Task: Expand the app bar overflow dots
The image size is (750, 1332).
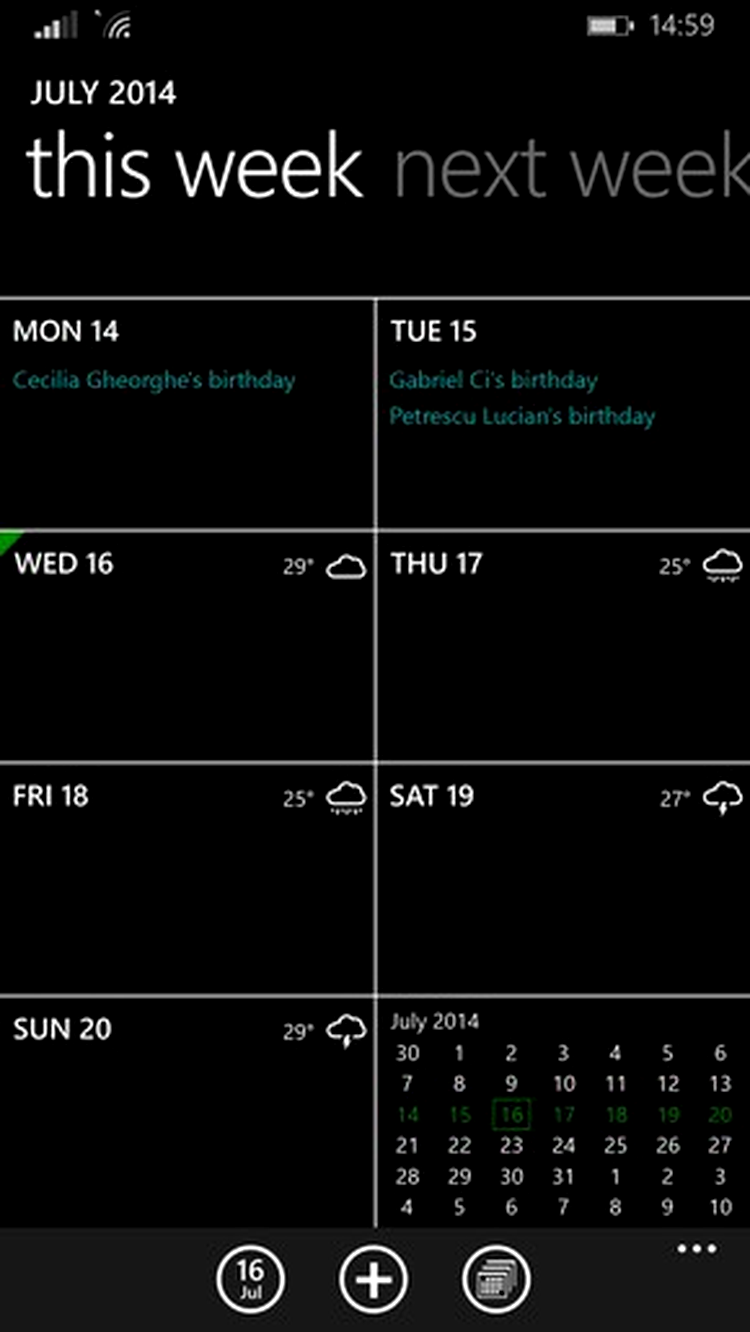Action: pyautogui.click(x=697, y=1249)
